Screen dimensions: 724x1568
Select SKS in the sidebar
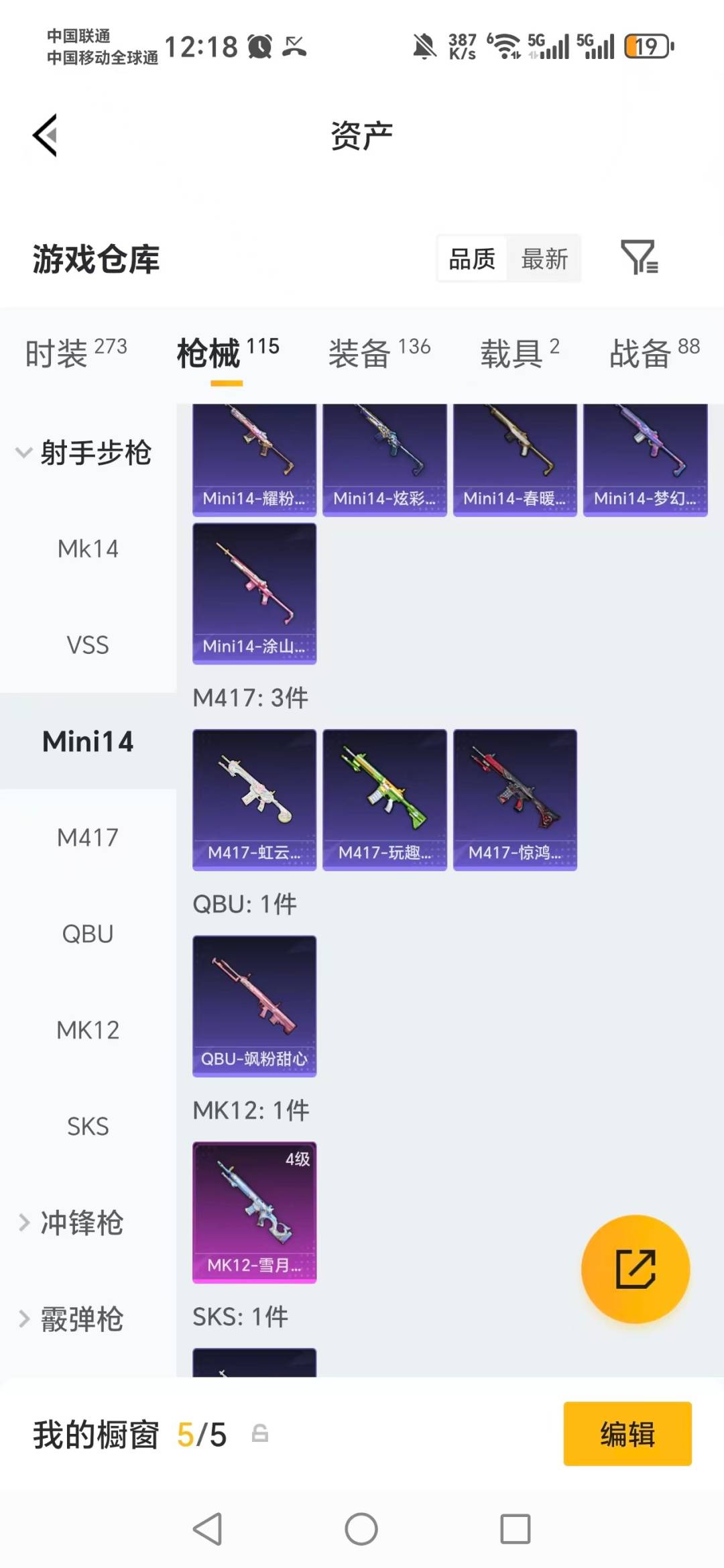pos(88,1127)
